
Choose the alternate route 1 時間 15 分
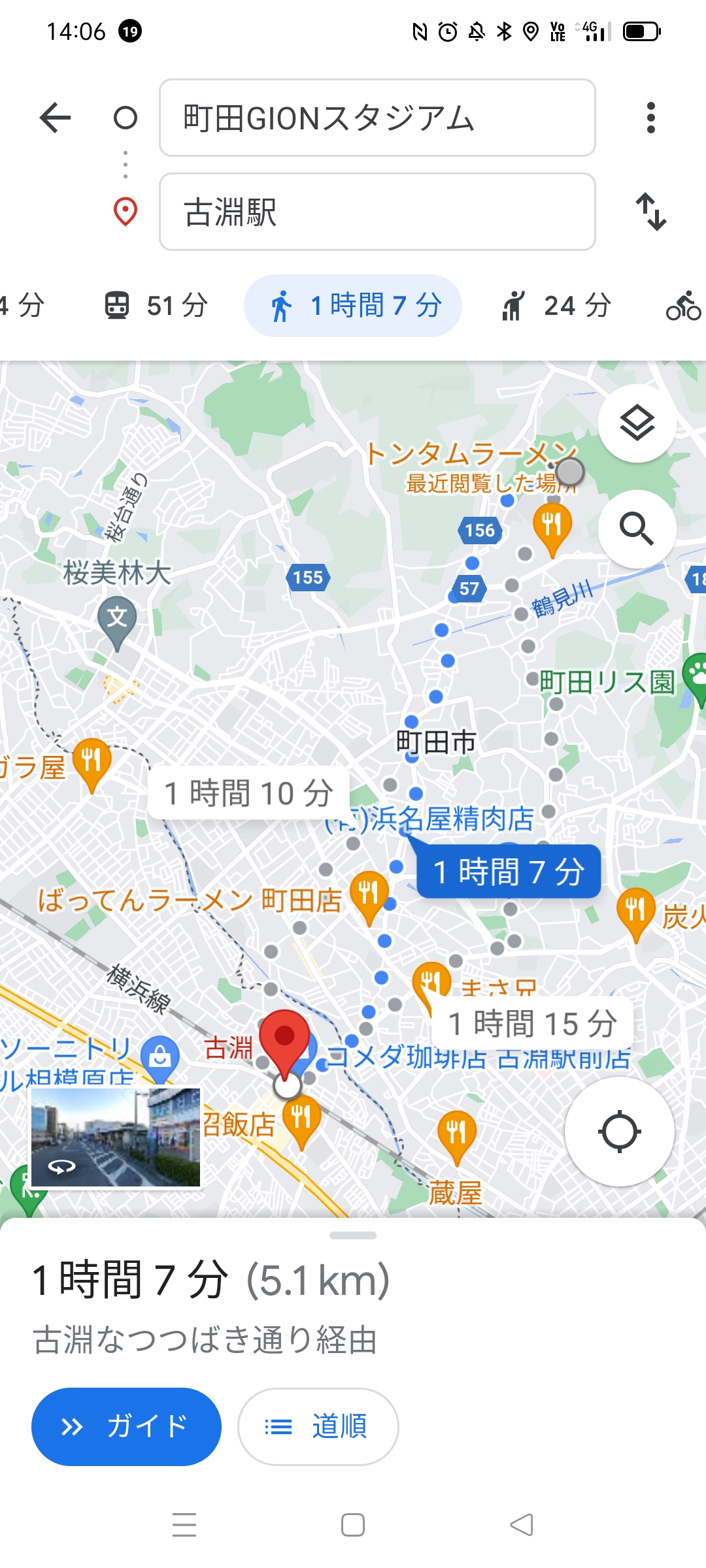pos(532,1024)
